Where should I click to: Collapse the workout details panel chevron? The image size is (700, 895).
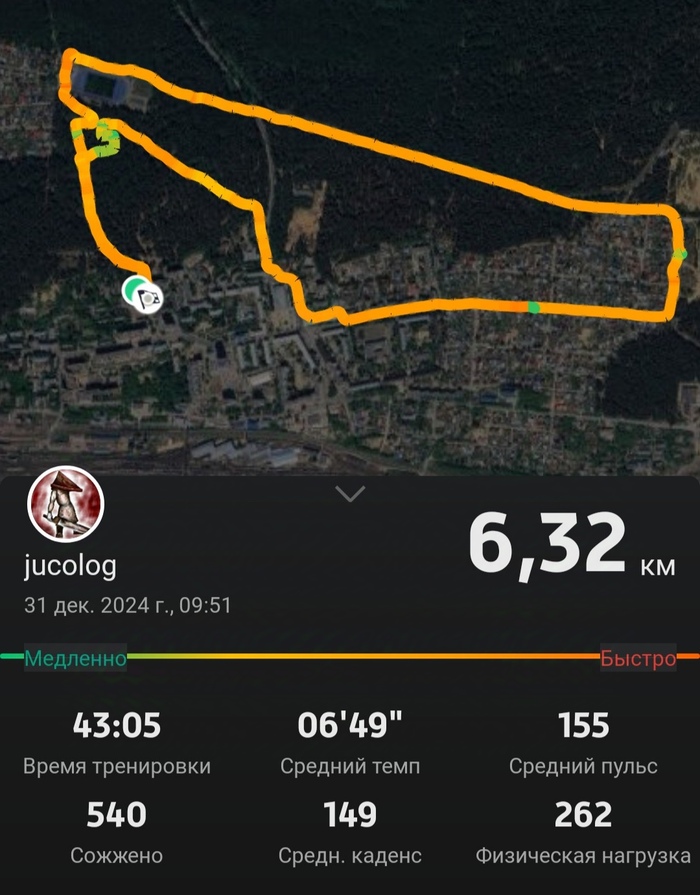352,492
